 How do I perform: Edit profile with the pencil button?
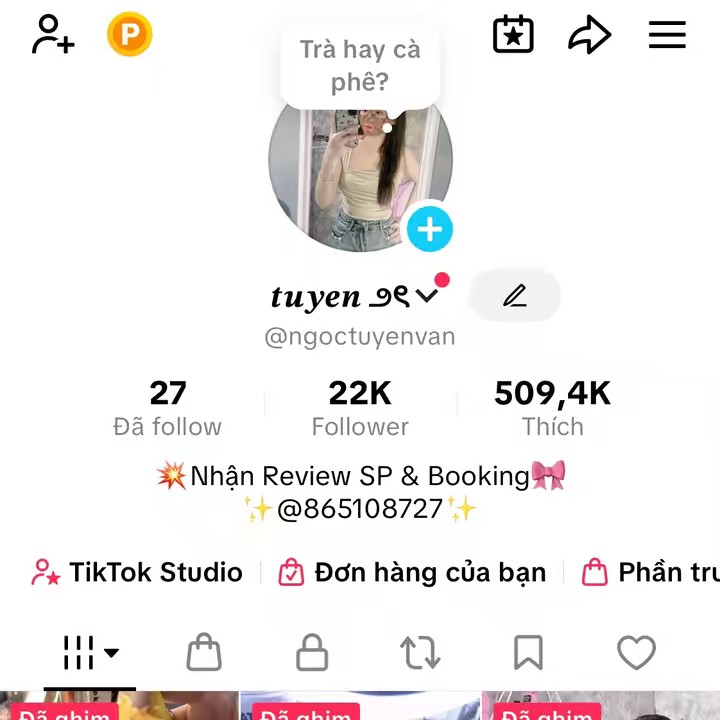514,295
